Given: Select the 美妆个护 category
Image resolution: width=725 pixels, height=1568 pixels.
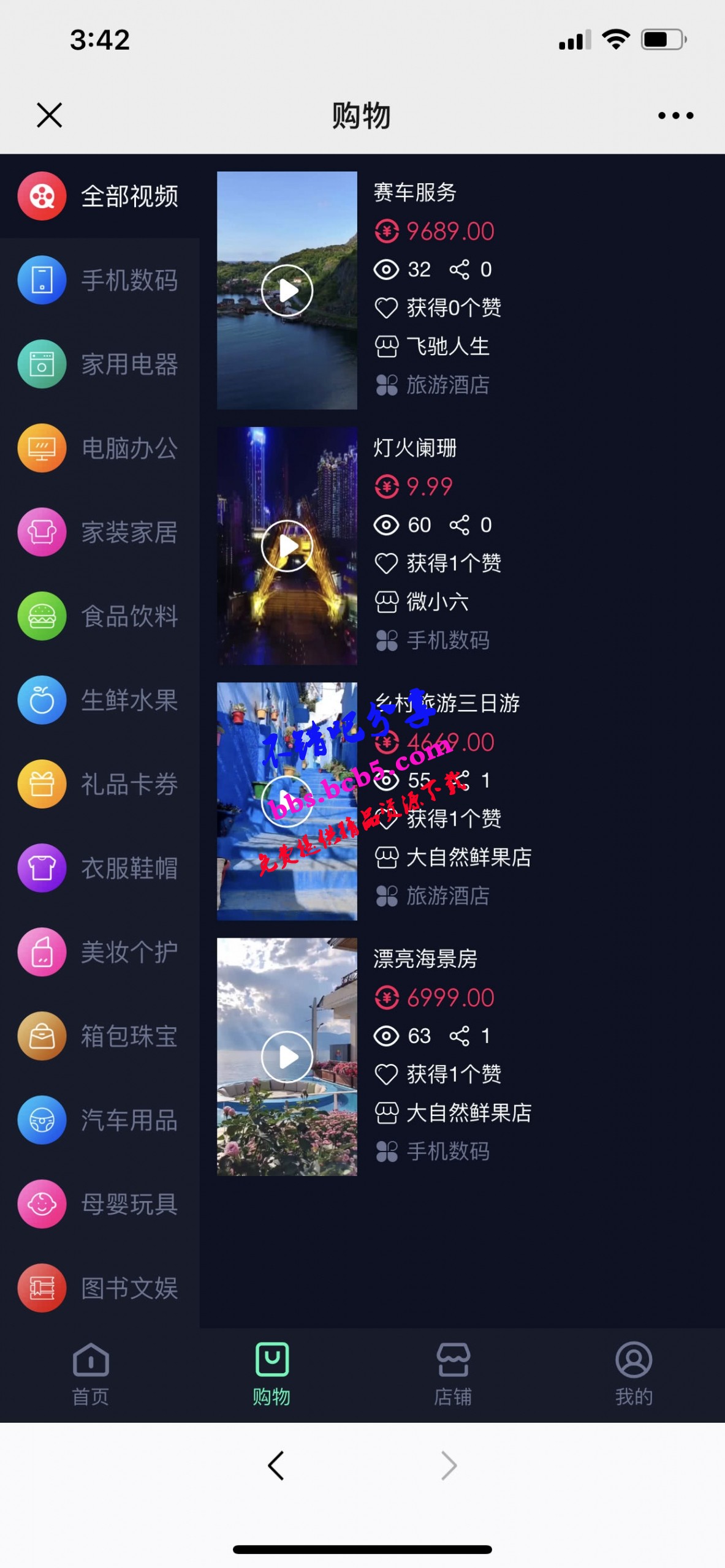Looking at the screenshot, I should coord(99,952).
